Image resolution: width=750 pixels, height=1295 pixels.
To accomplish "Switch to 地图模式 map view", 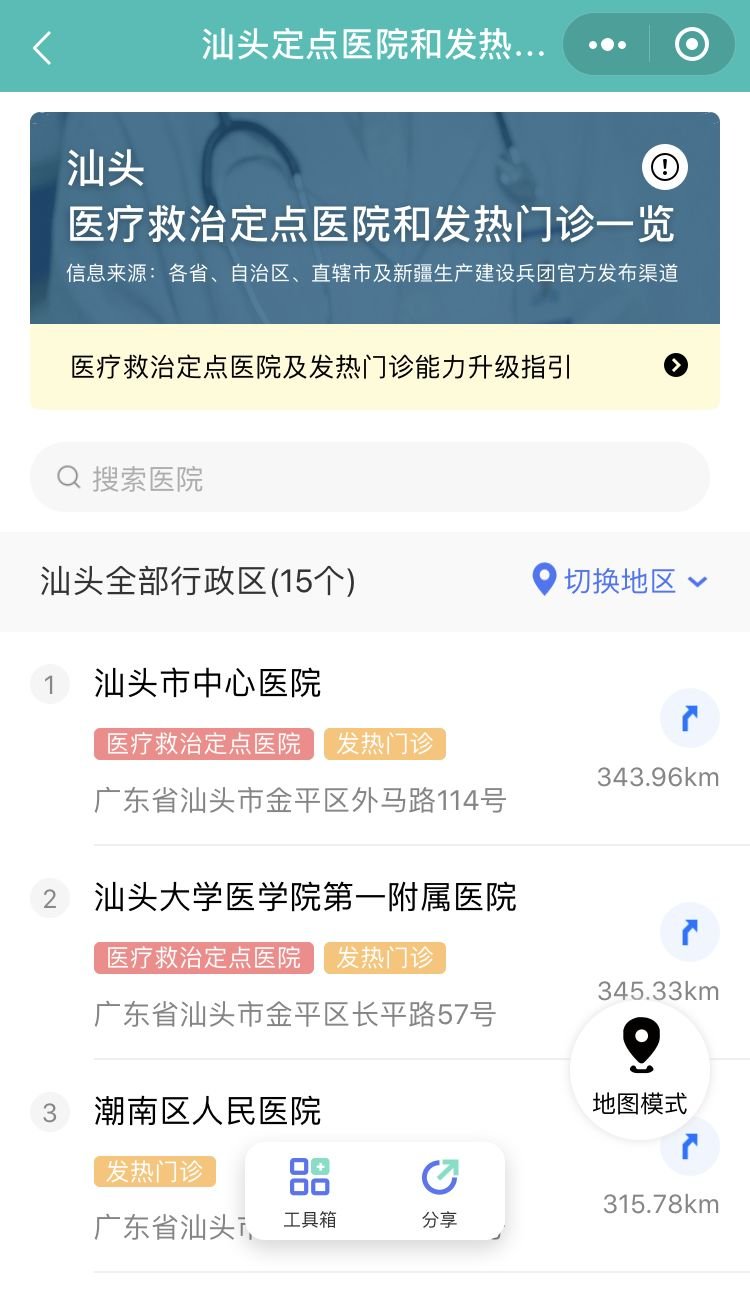I will tap(640, 1070).
